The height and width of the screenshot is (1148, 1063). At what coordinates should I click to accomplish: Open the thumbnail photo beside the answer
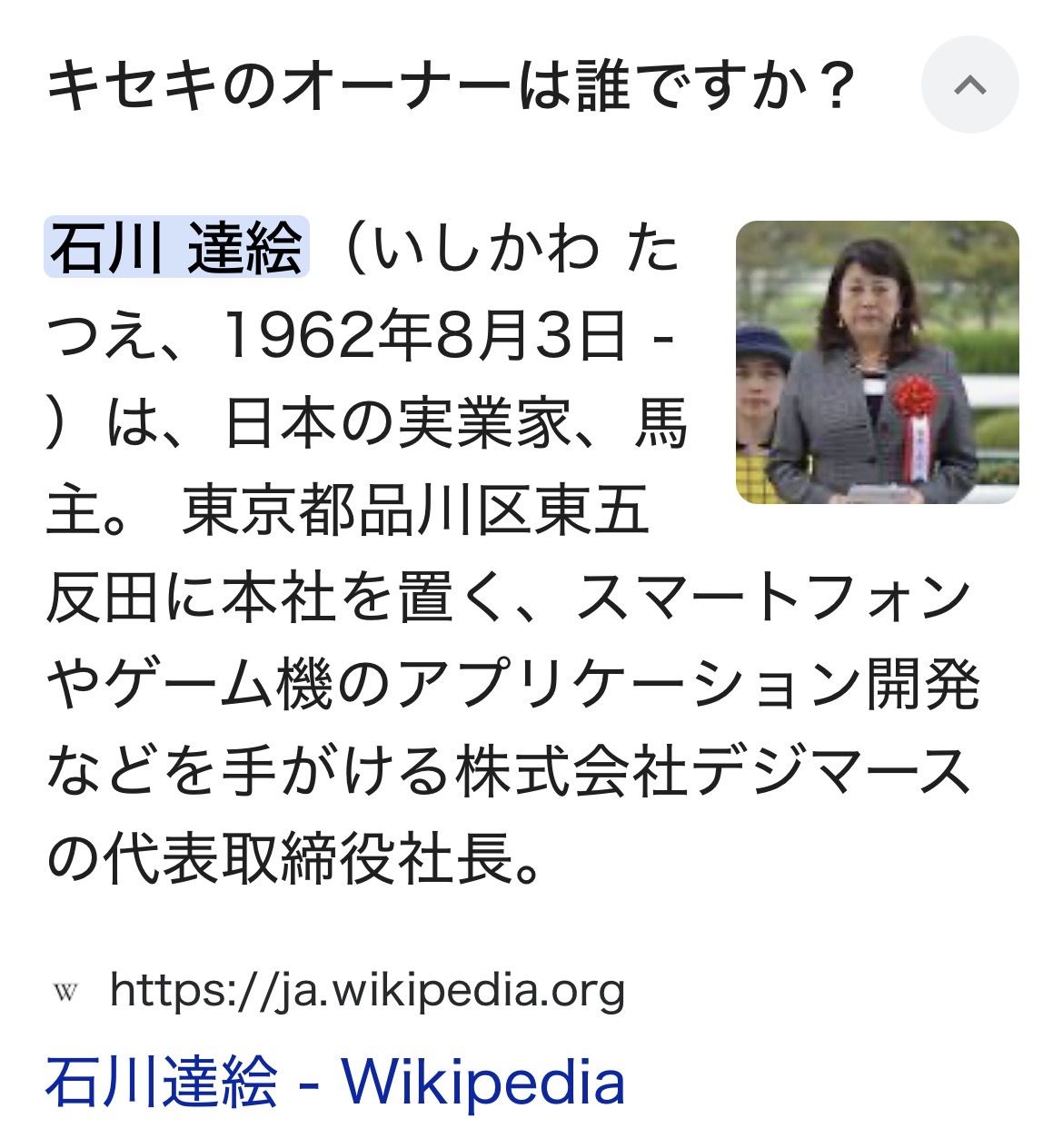click(x=877, y=362)
